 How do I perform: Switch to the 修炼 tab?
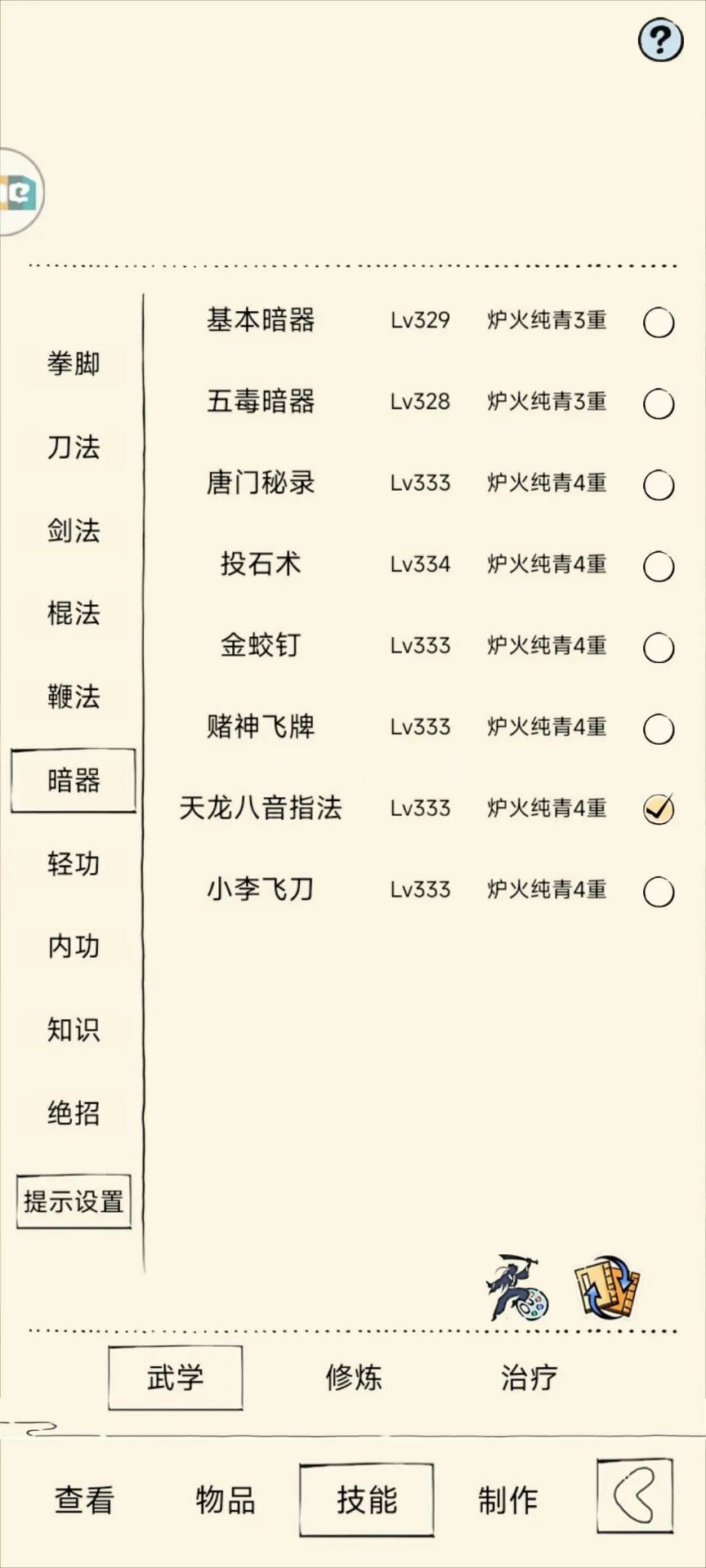353,1378
